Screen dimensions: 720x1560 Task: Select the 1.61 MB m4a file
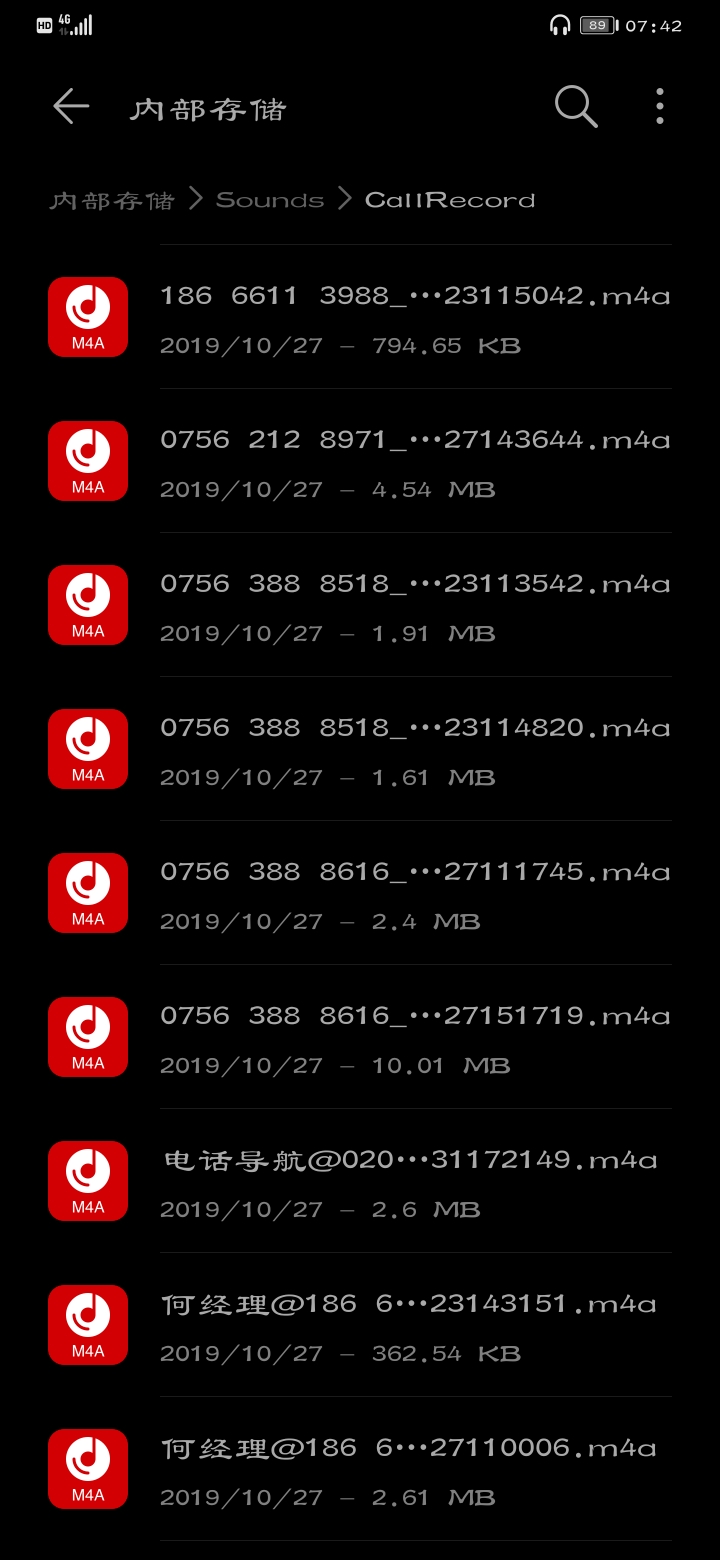tap(414, 750)
